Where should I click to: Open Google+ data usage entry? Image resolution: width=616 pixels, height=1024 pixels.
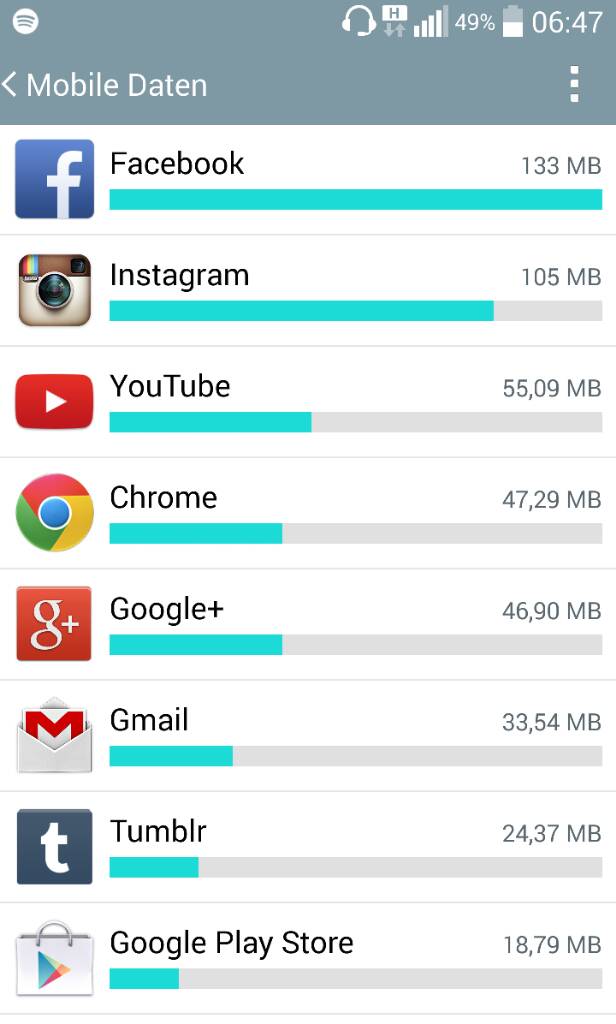click(308, 624)
